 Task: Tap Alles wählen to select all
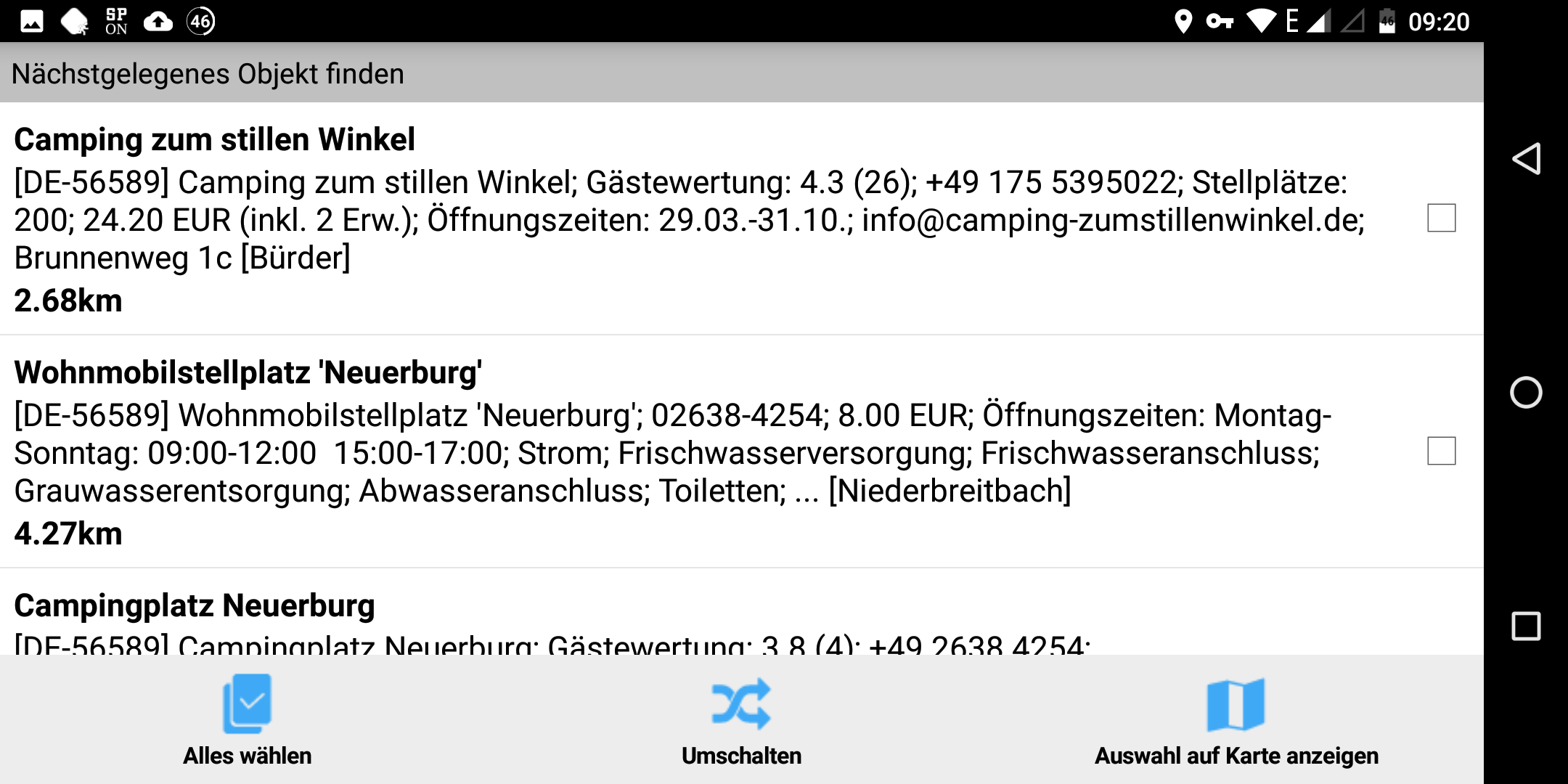[247, 720]
